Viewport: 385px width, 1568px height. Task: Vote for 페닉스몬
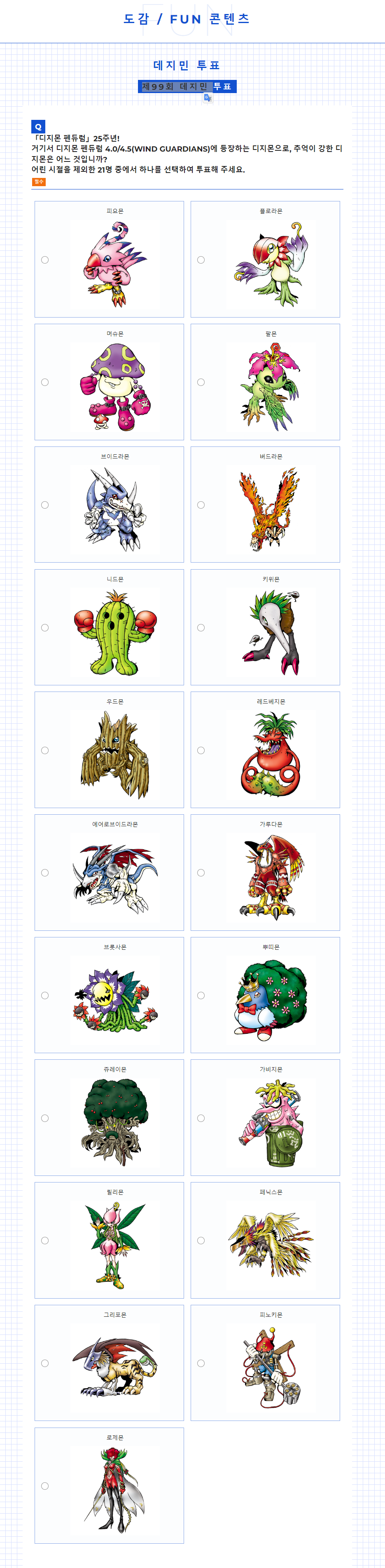201,1241
